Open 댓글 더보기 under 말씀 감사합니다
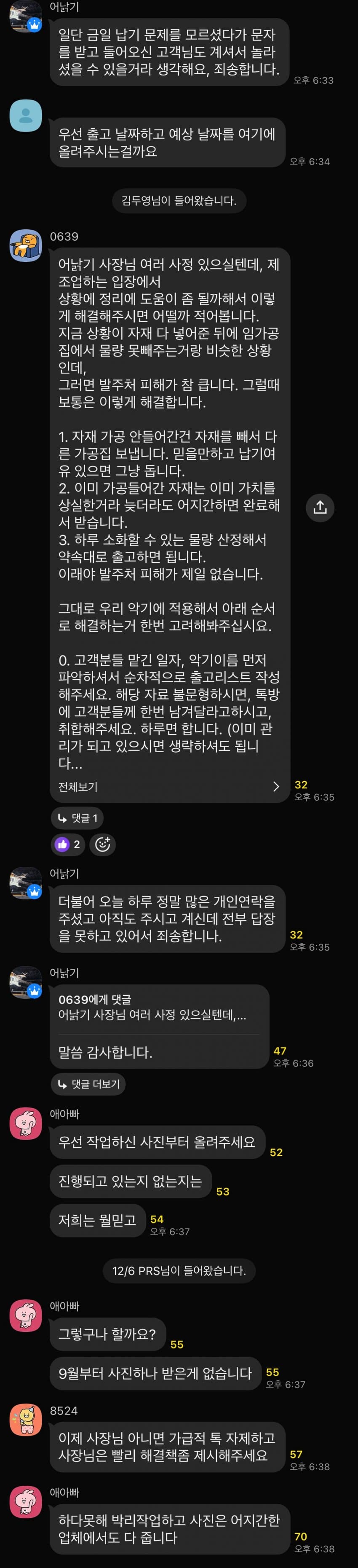The height and width of the screenshot is (1568, 358). coord(88,1084)
